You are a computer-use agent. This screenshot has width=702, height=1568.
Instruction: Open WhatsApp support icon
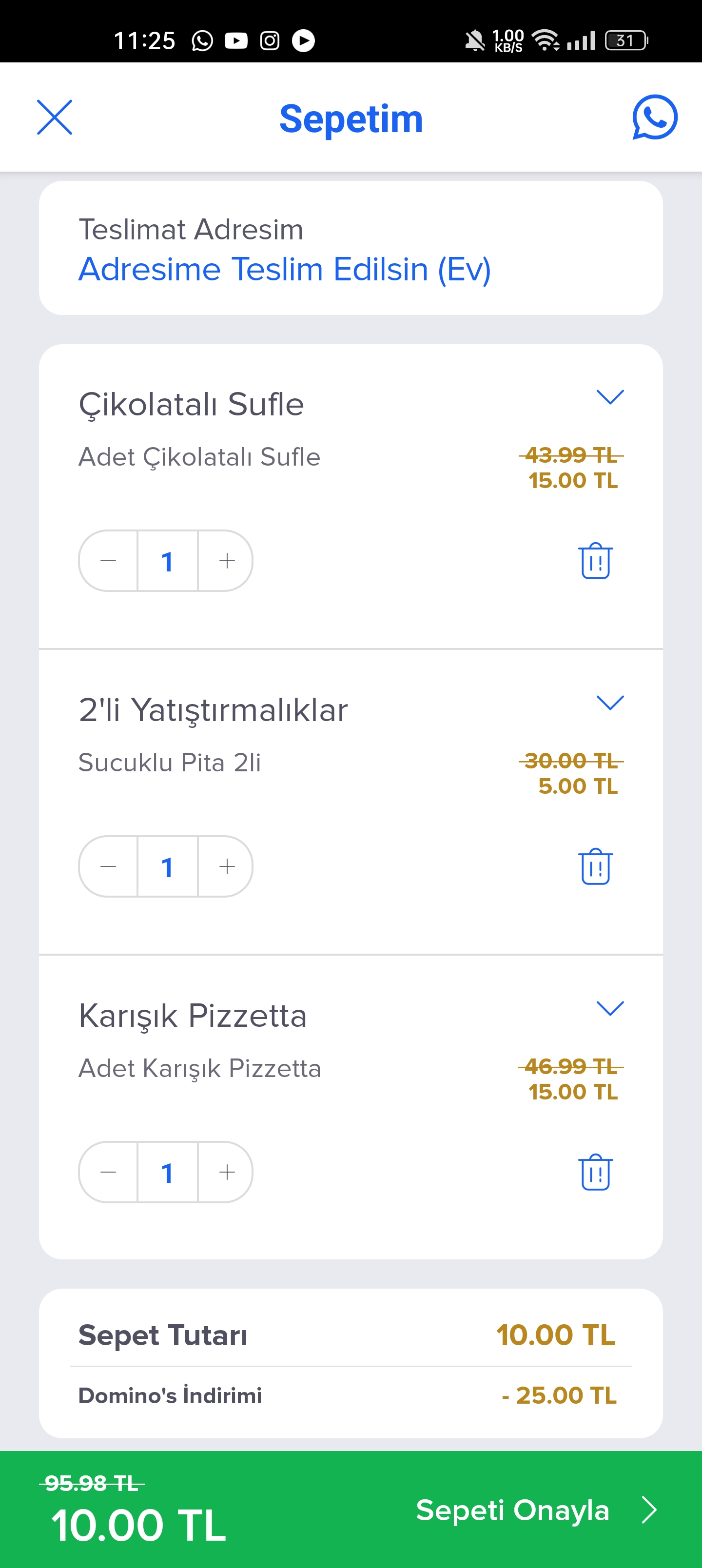click(x=655, y=117)
